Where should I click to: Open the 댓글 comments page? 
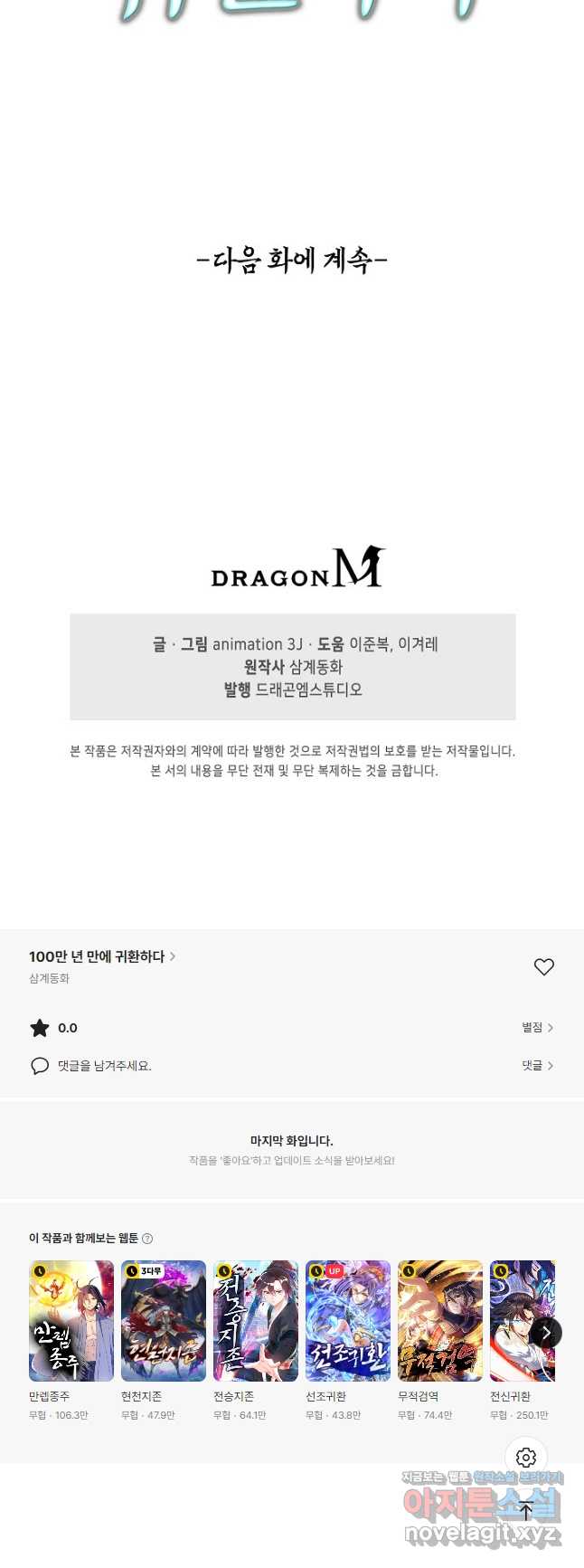click(x=537, y=1066)
